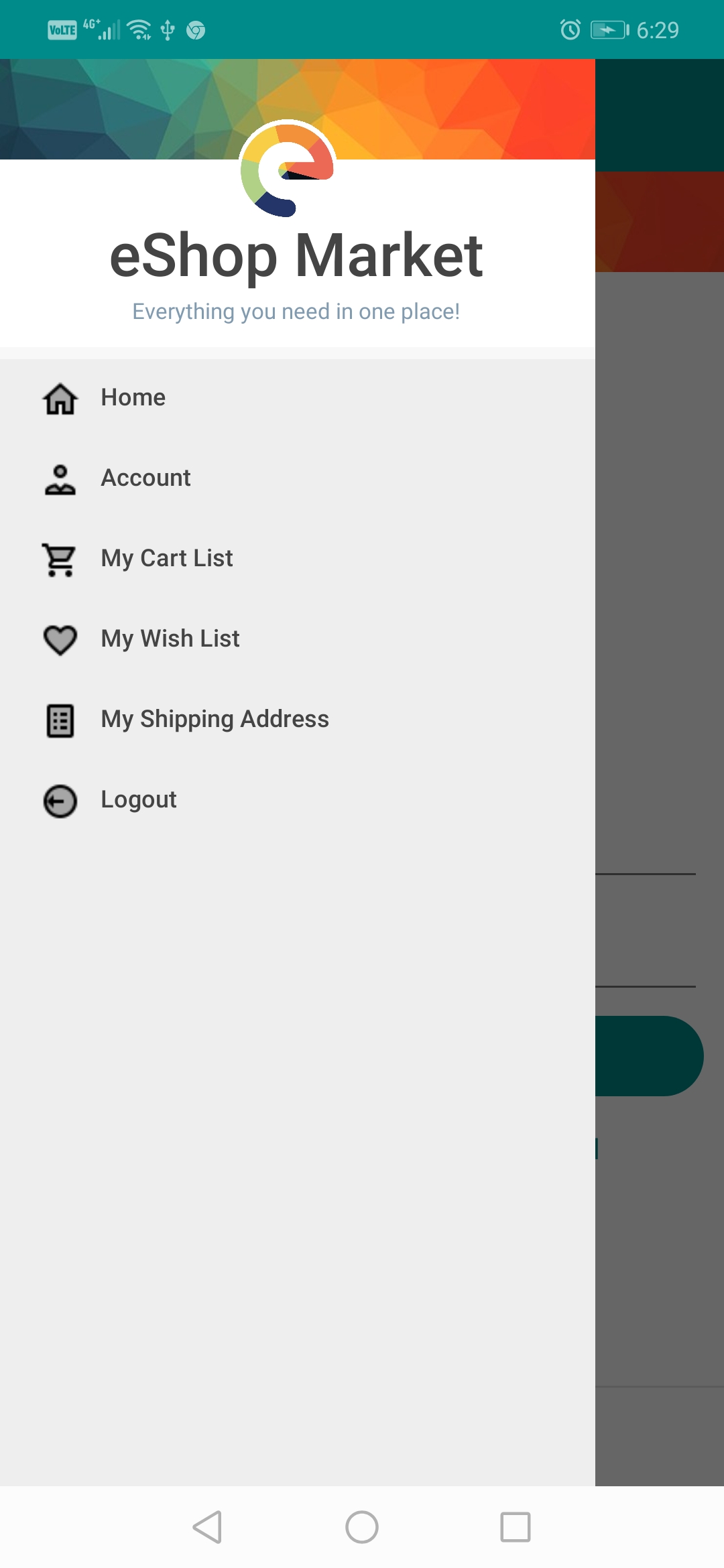The image size is (724, 1568).
Task: Select Logout from the drawer
Action: (138, 800)
